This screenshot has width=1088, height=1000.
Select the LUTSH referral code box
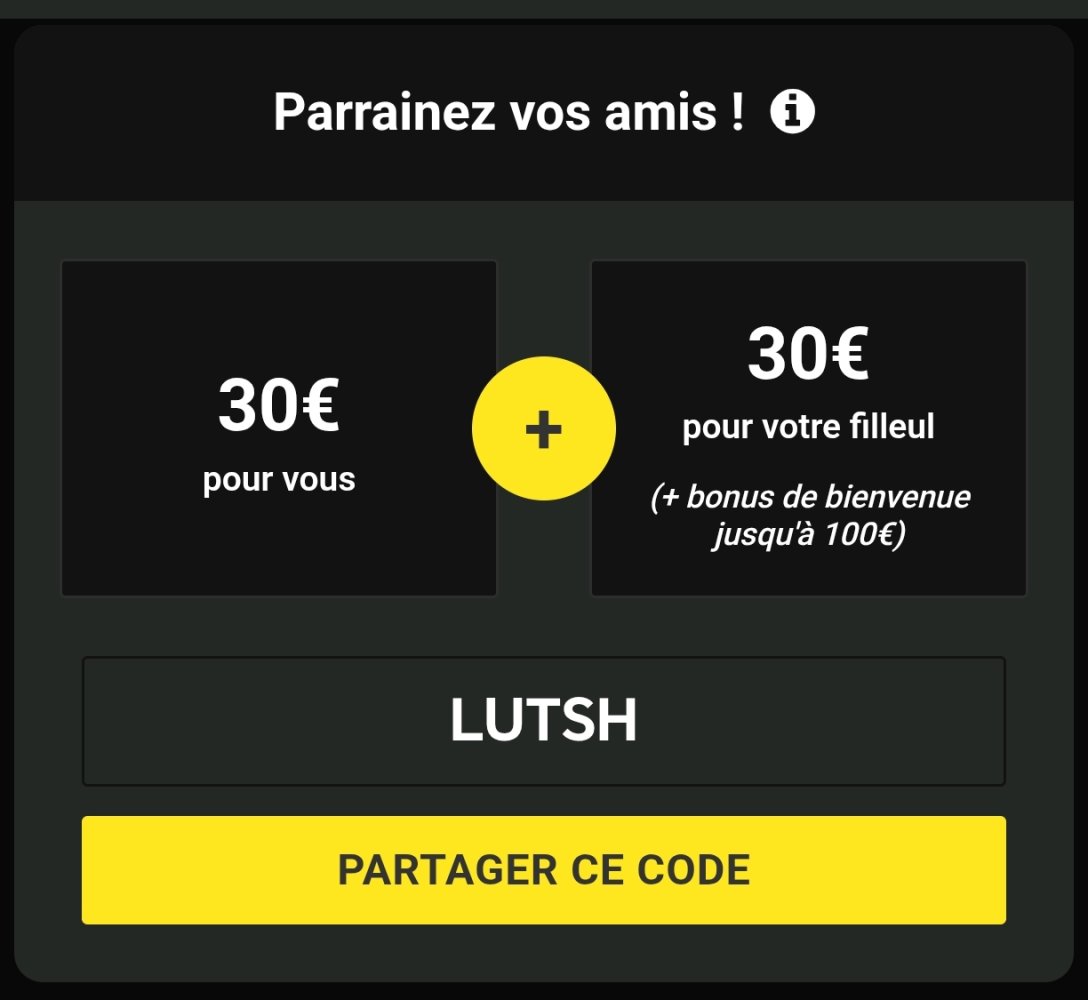point(544,721)
